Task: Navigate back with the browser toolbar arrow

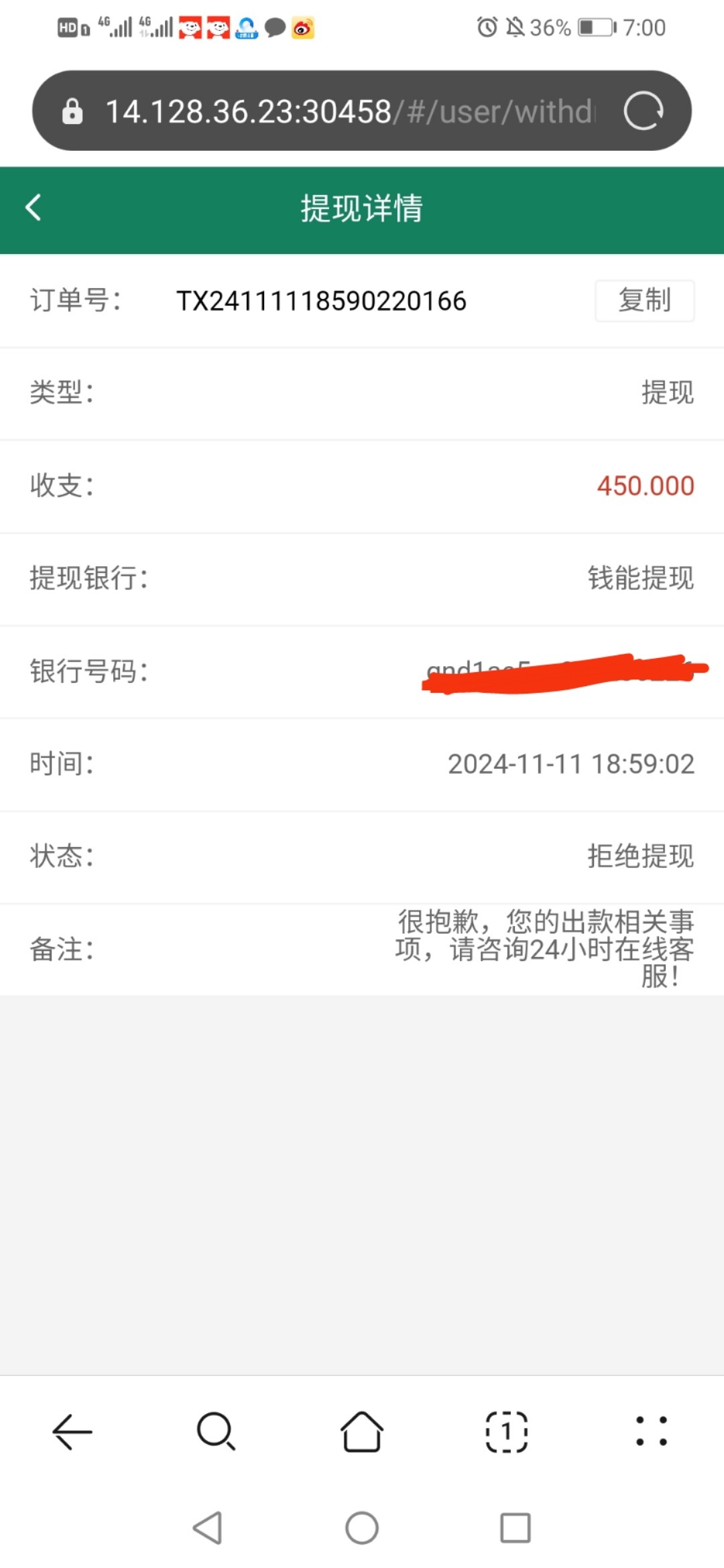Action: 72,1432
